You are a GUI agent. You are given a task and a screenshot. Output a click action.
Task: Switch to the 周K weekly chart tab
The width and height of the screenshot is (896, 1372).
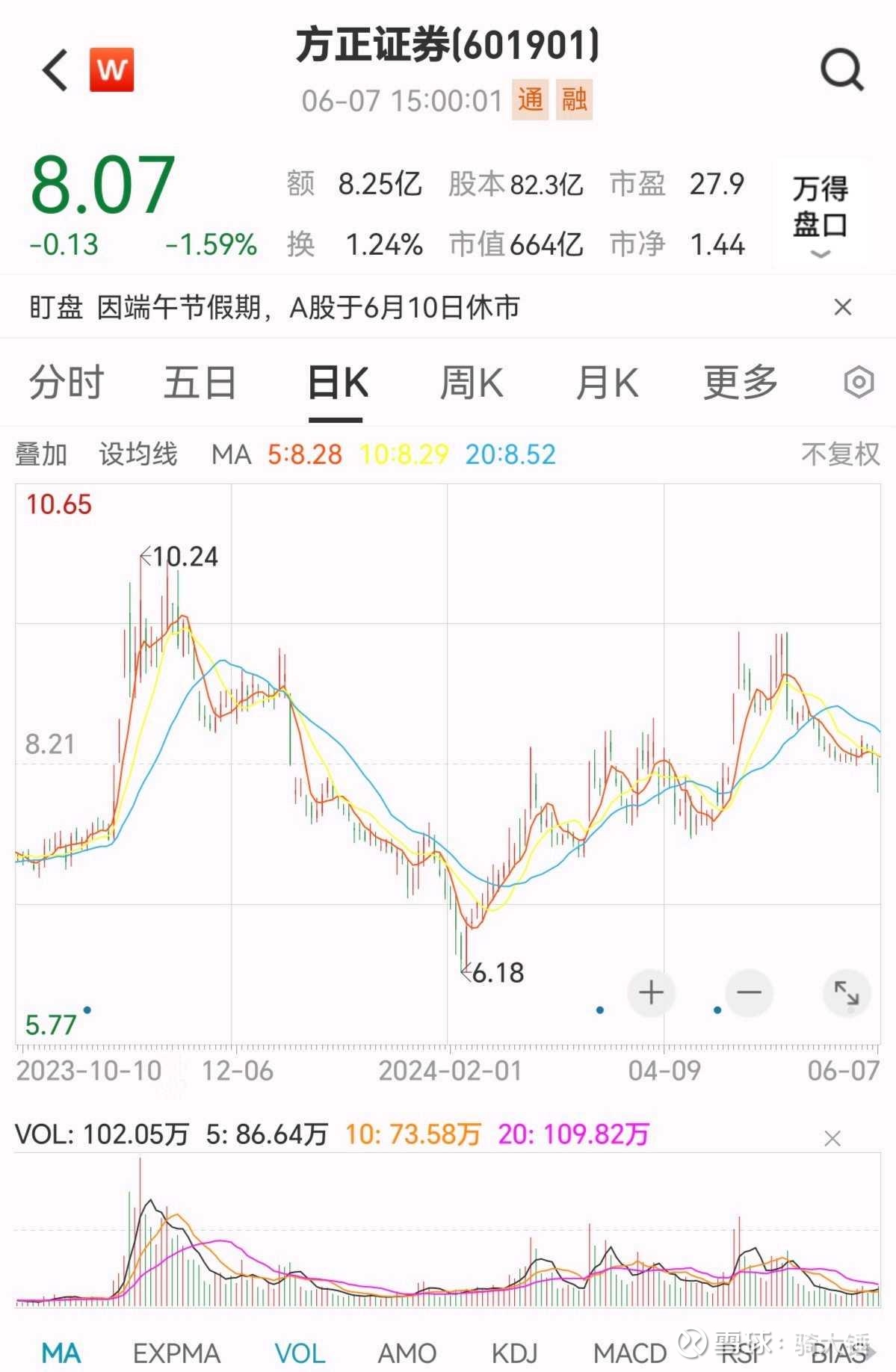pos(471,381)
